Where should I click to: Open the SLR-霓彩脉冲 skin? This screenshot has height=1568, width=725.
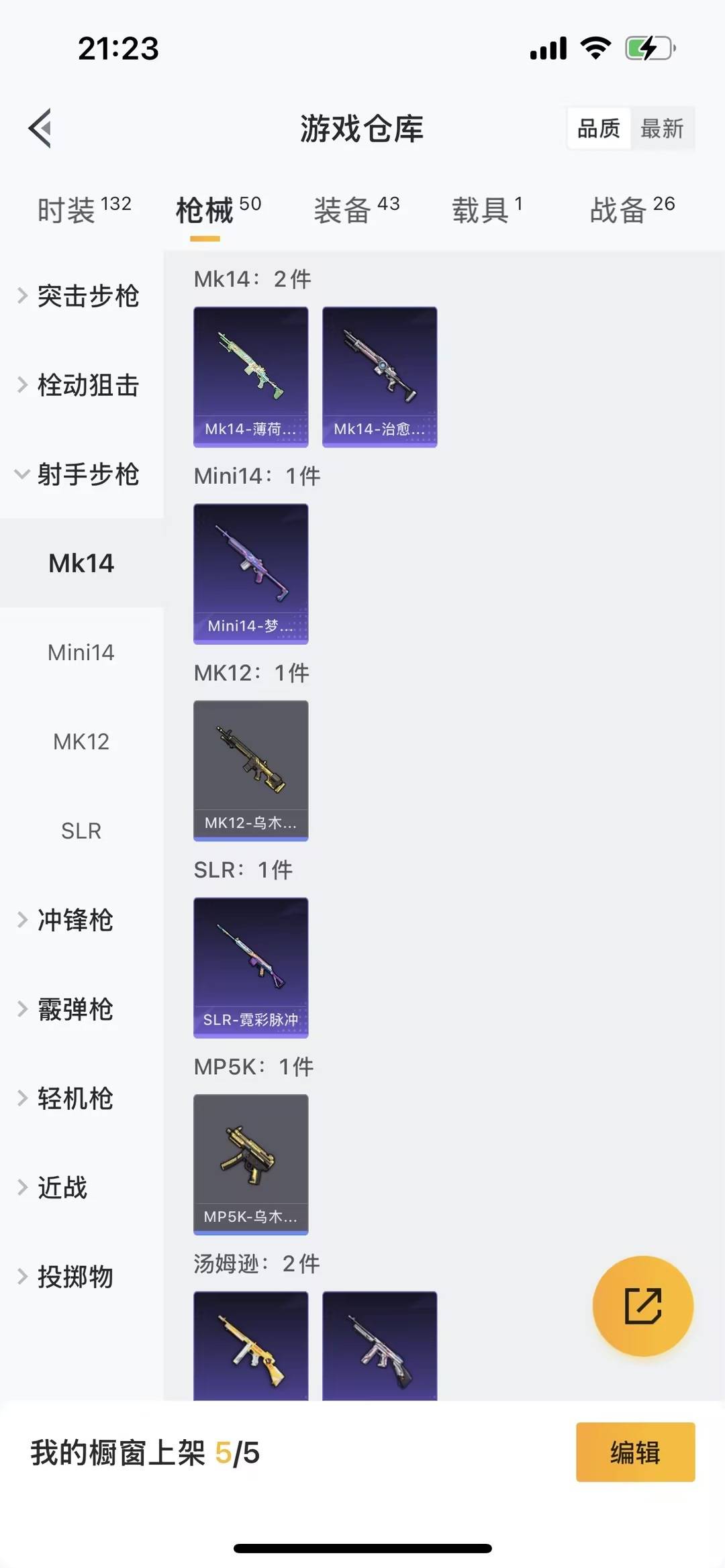250,966
